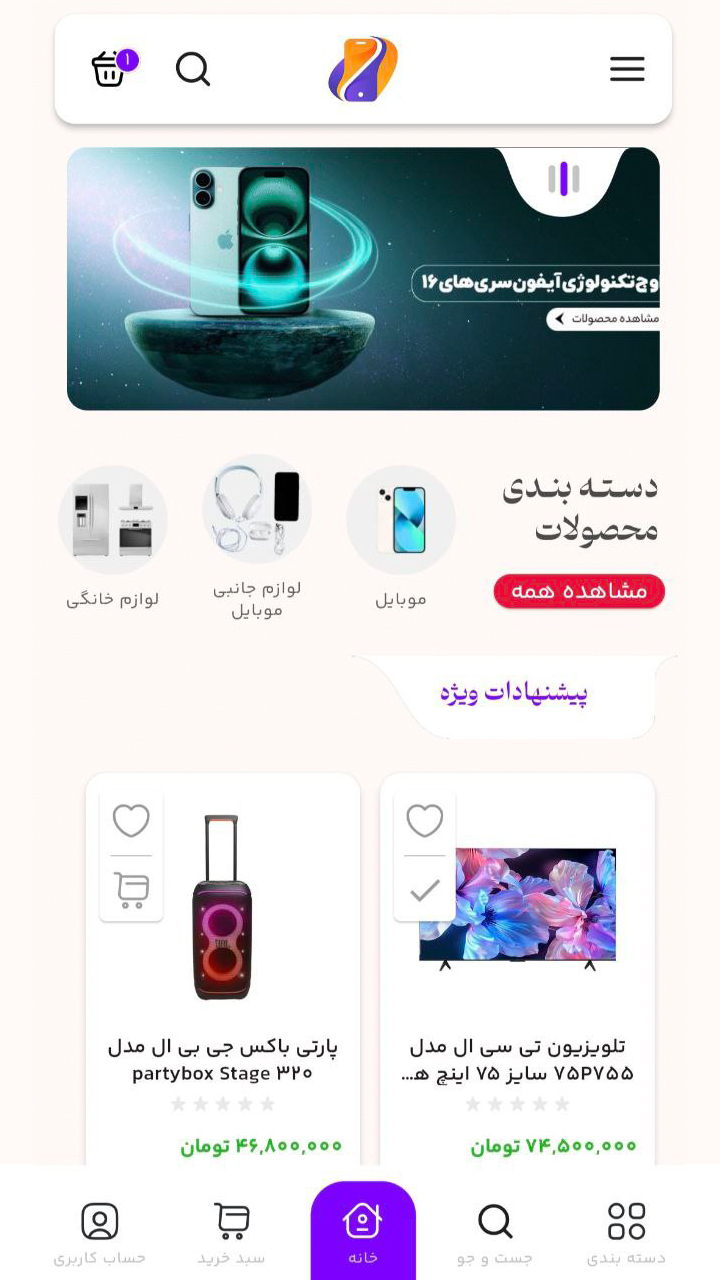This screenshot has height=1280, width=720.
Task: Open the TCL 75 inch television product
Action: coord(517,1060)
